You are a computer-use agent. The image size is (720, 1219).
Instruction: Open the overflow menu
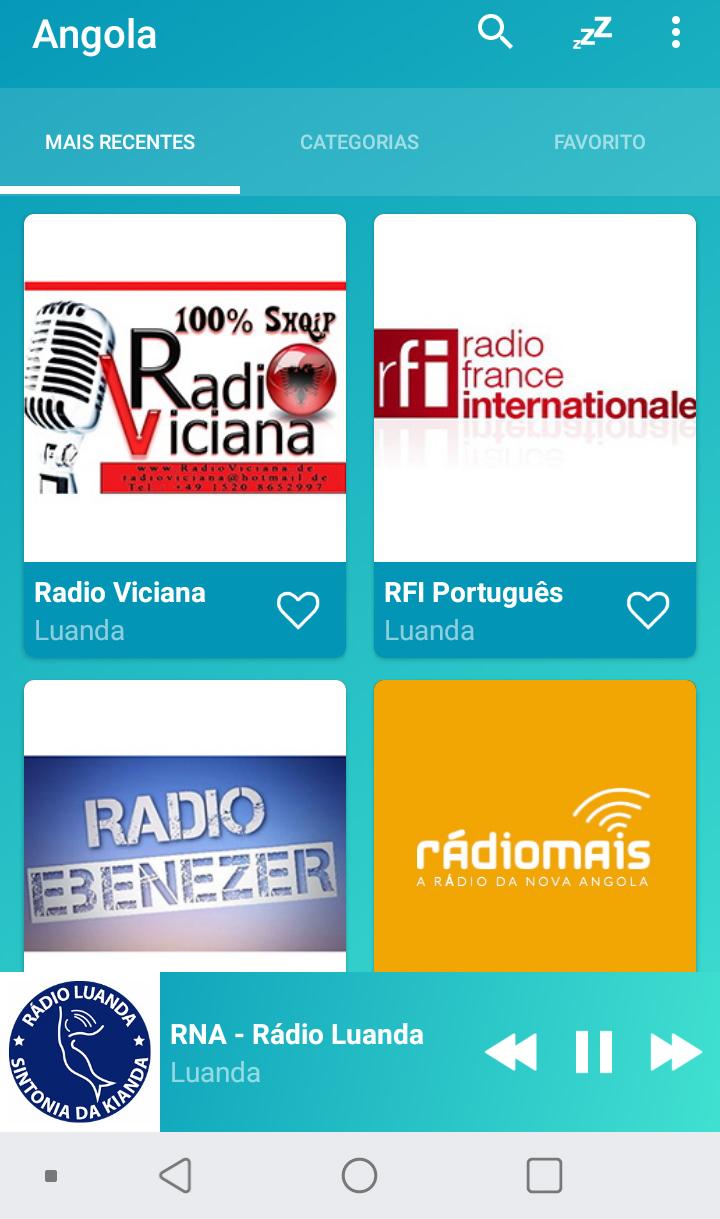676,34
